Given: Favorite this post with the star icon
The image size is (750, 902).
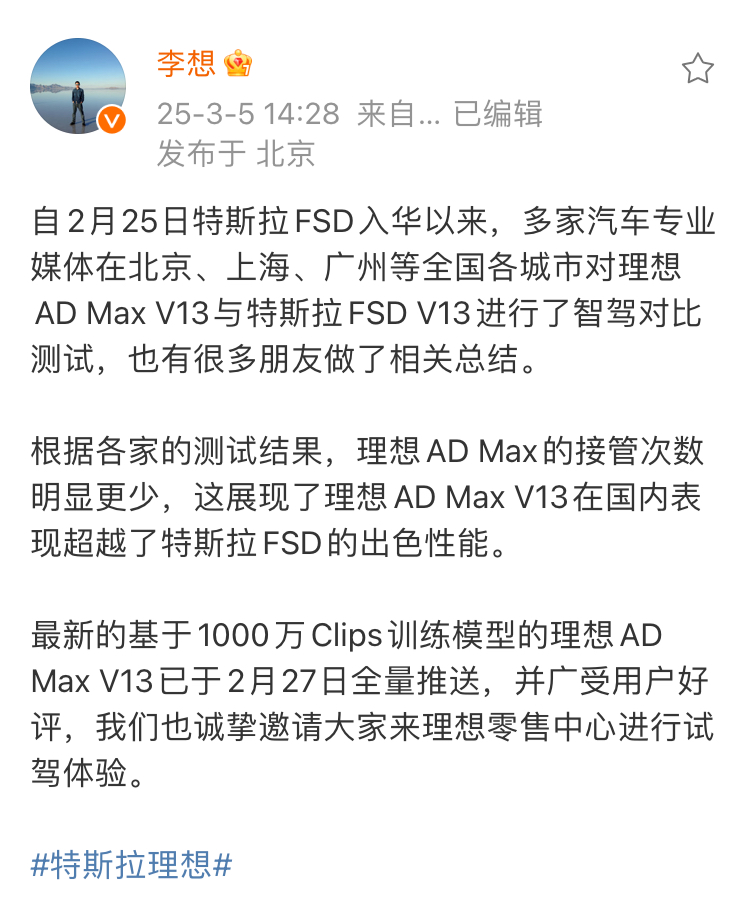Looking at the screenshot, I should [x=697, y=69].
